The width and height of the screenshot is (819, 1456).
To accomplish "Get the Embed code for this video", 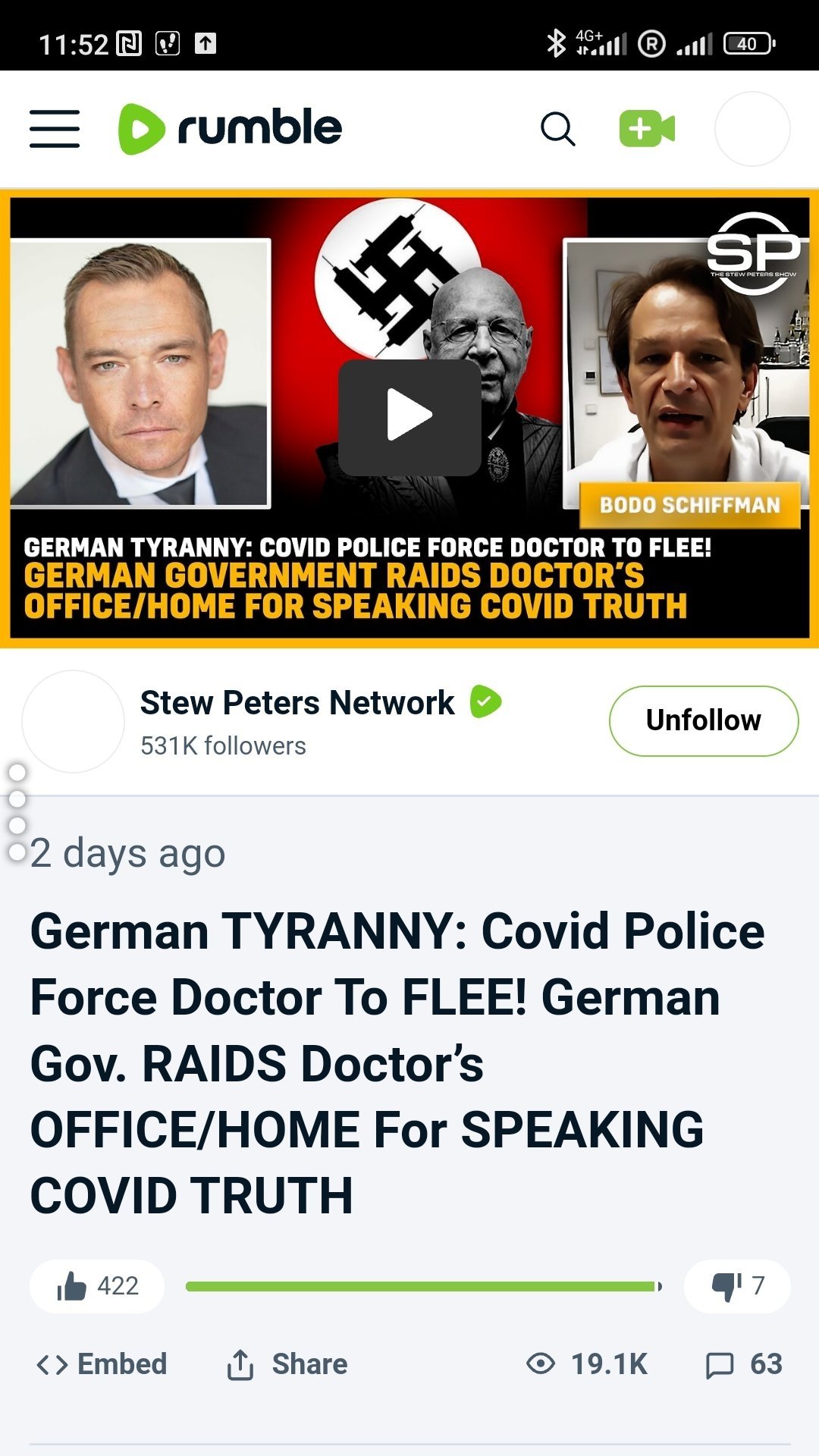I will [x=102, y=1364].
